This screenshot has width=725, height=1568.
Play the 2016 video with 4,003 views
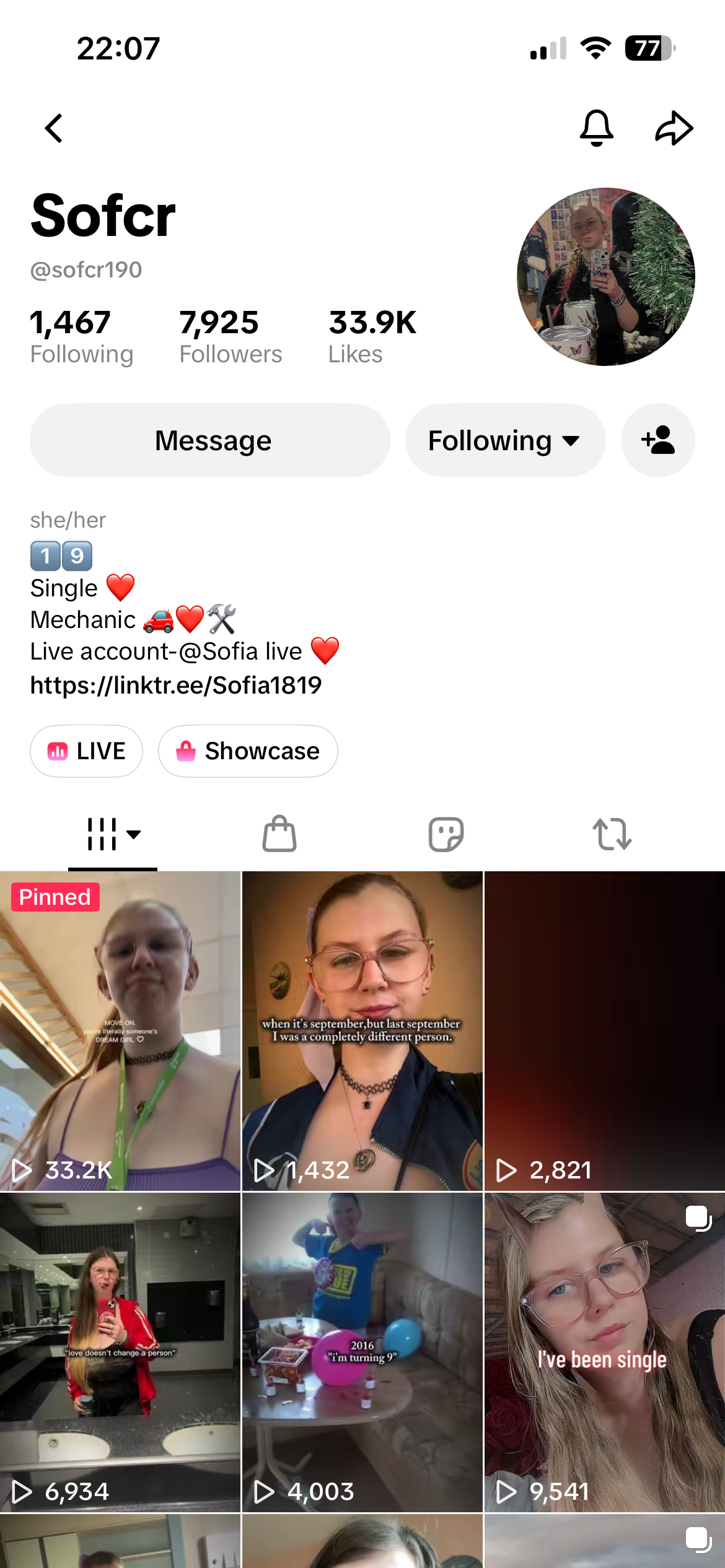(362, 1352)
